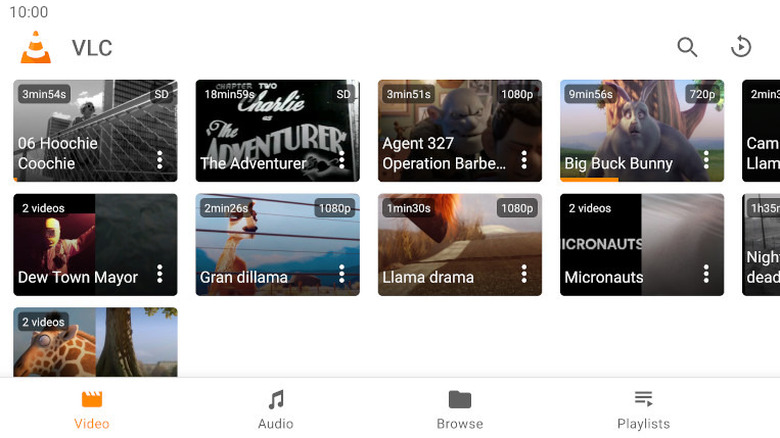Viewport: 780px width, 438px height.
Task: Open more options for Big Buck Bunny
Action: click(x=706, y=160)
